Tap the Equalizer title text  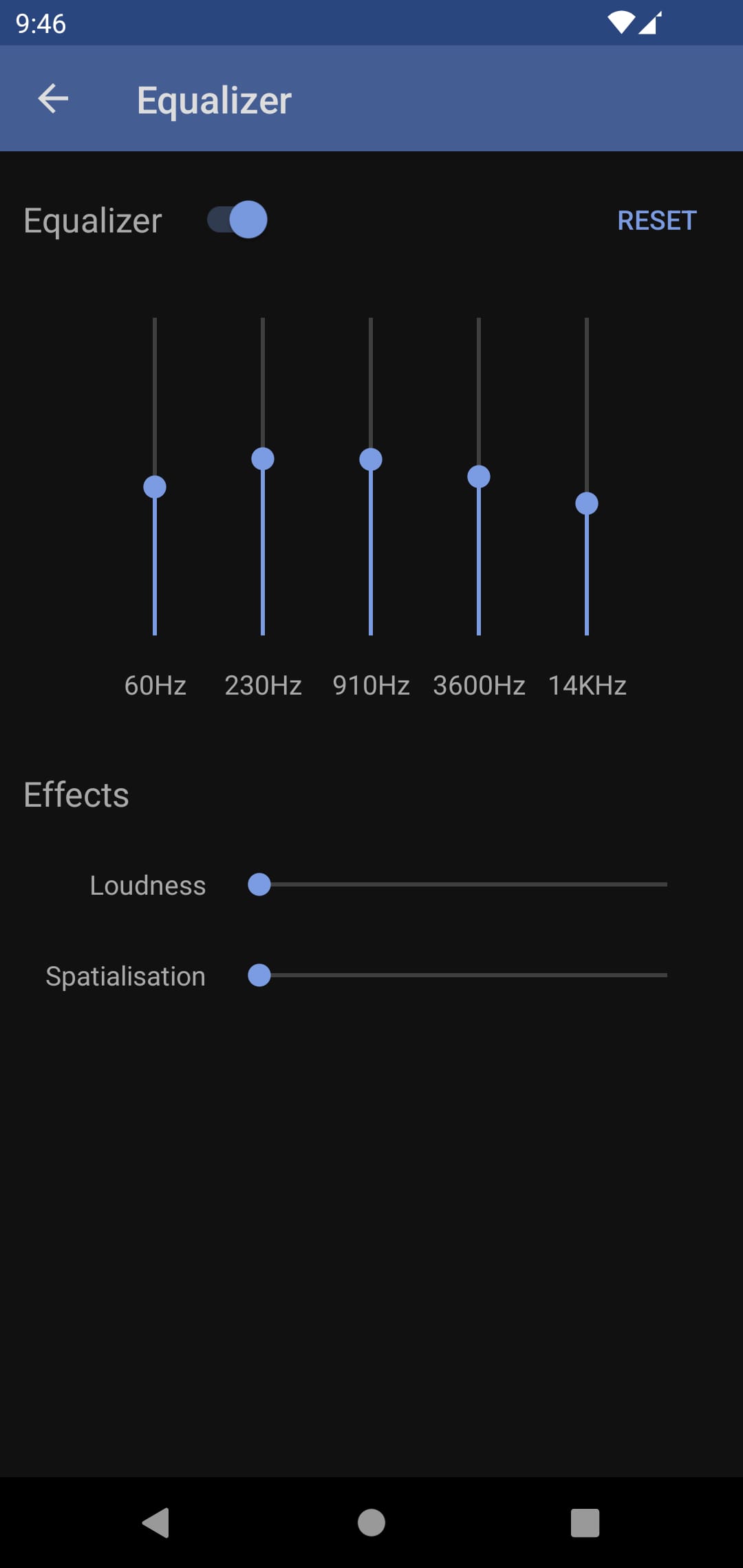pos(213,100)
